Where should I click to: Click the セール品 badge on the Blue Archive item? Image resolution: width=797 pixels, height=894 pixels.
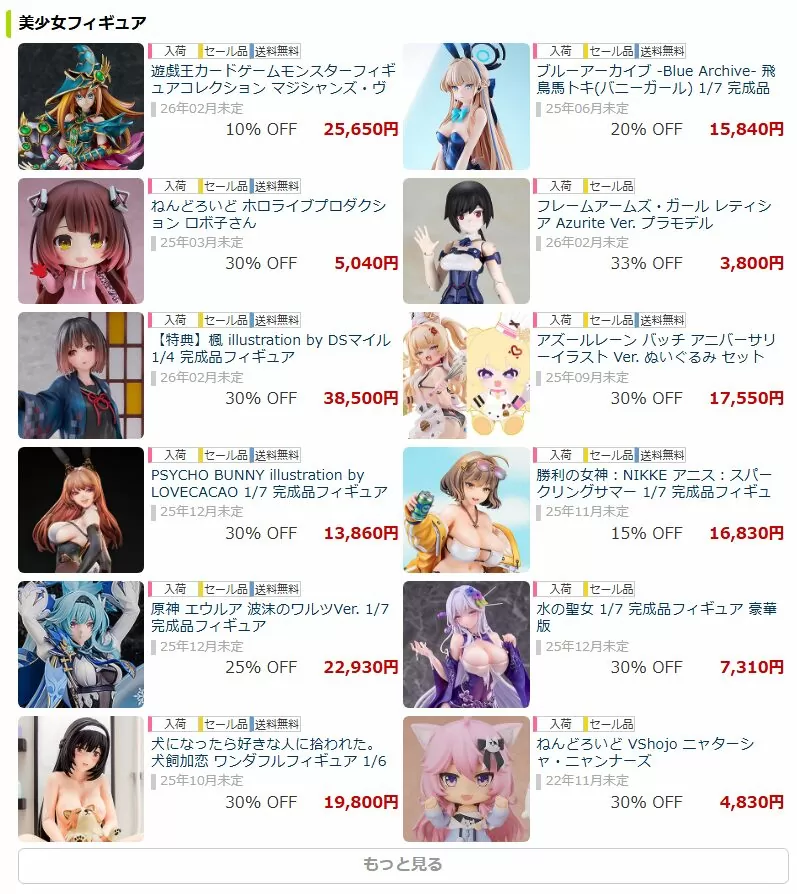point(609,48)
